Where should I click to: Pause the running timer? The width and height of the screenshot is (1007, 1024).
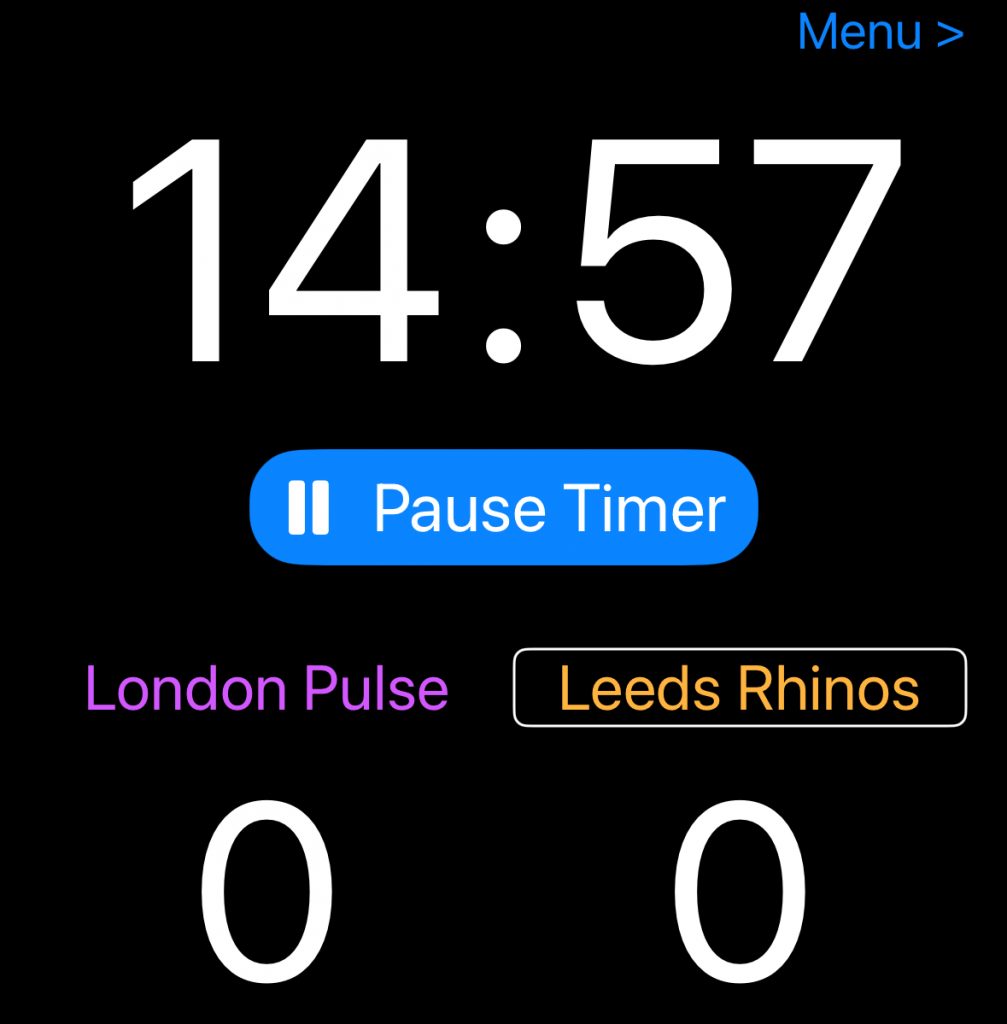click(503, 508)
